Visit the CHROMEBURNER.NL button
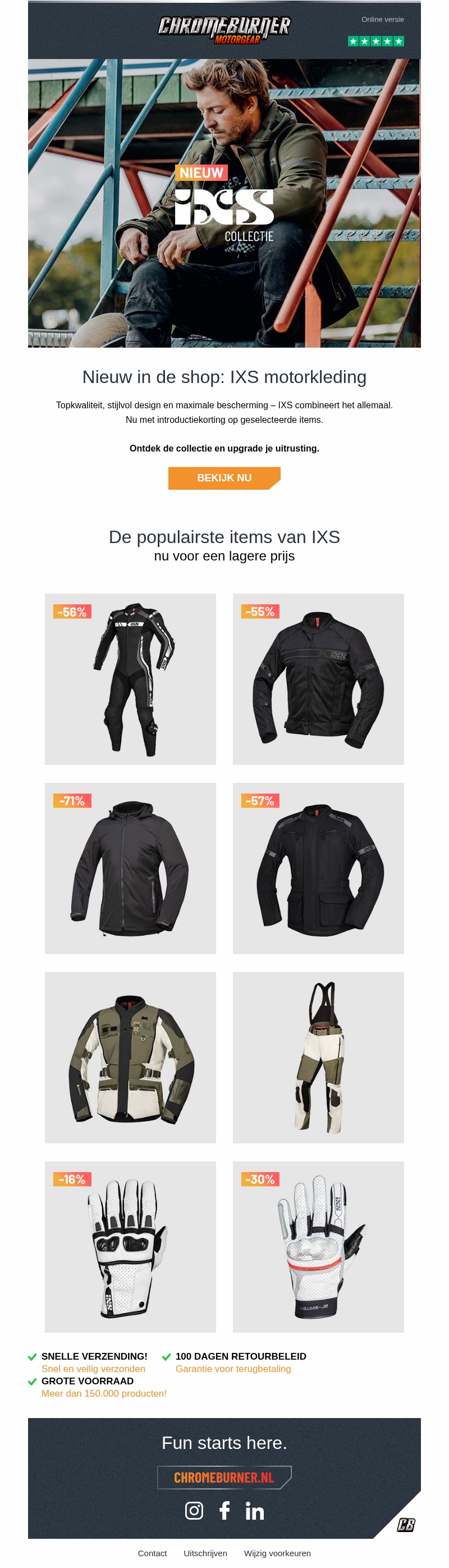This screenshot has width=449, height=1568. point(224,1478)
